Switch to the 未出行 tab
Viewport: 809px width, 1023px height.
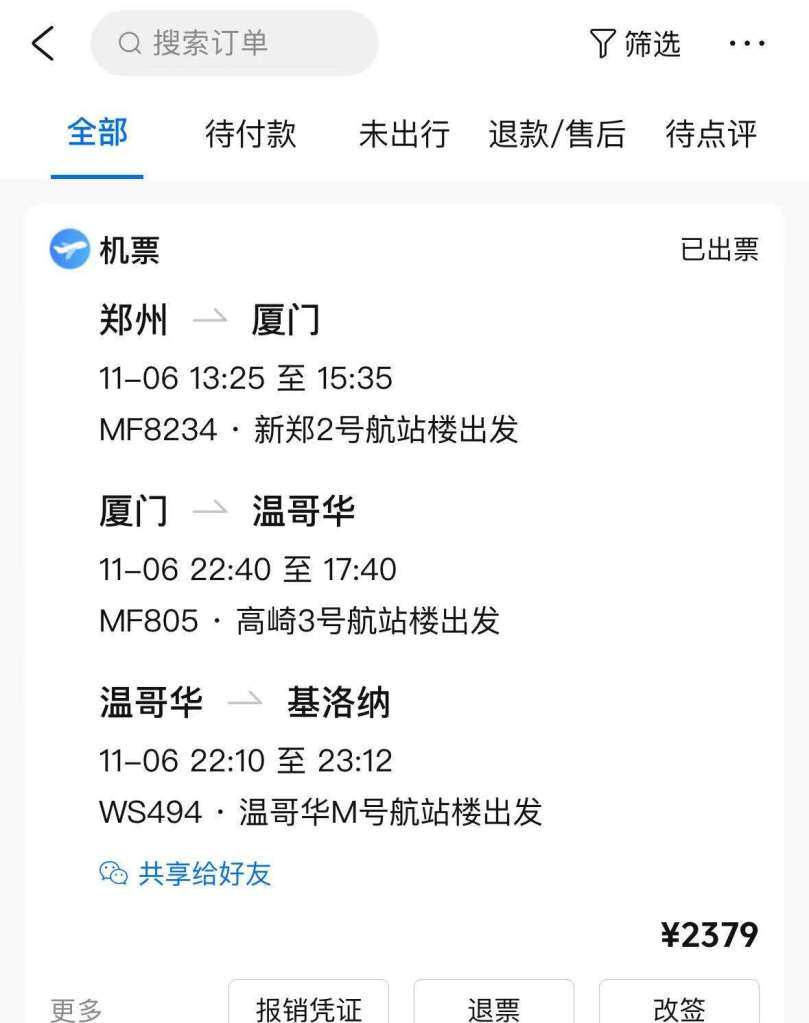(404, 134)
